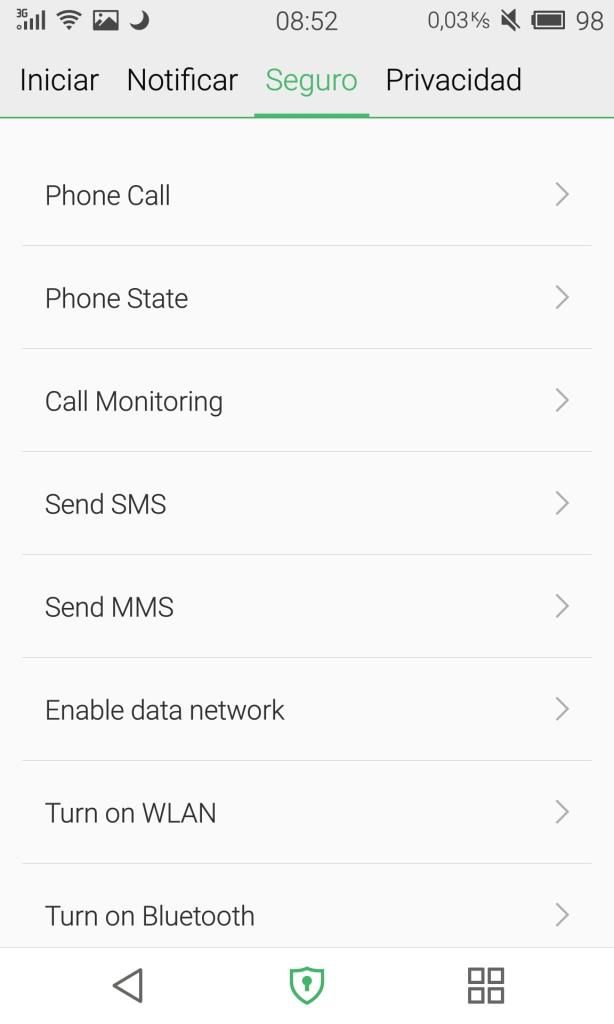This screenshot has width=614, height=1024.
Task: Open recent apps from navigation bar
Action: point(486,985)
